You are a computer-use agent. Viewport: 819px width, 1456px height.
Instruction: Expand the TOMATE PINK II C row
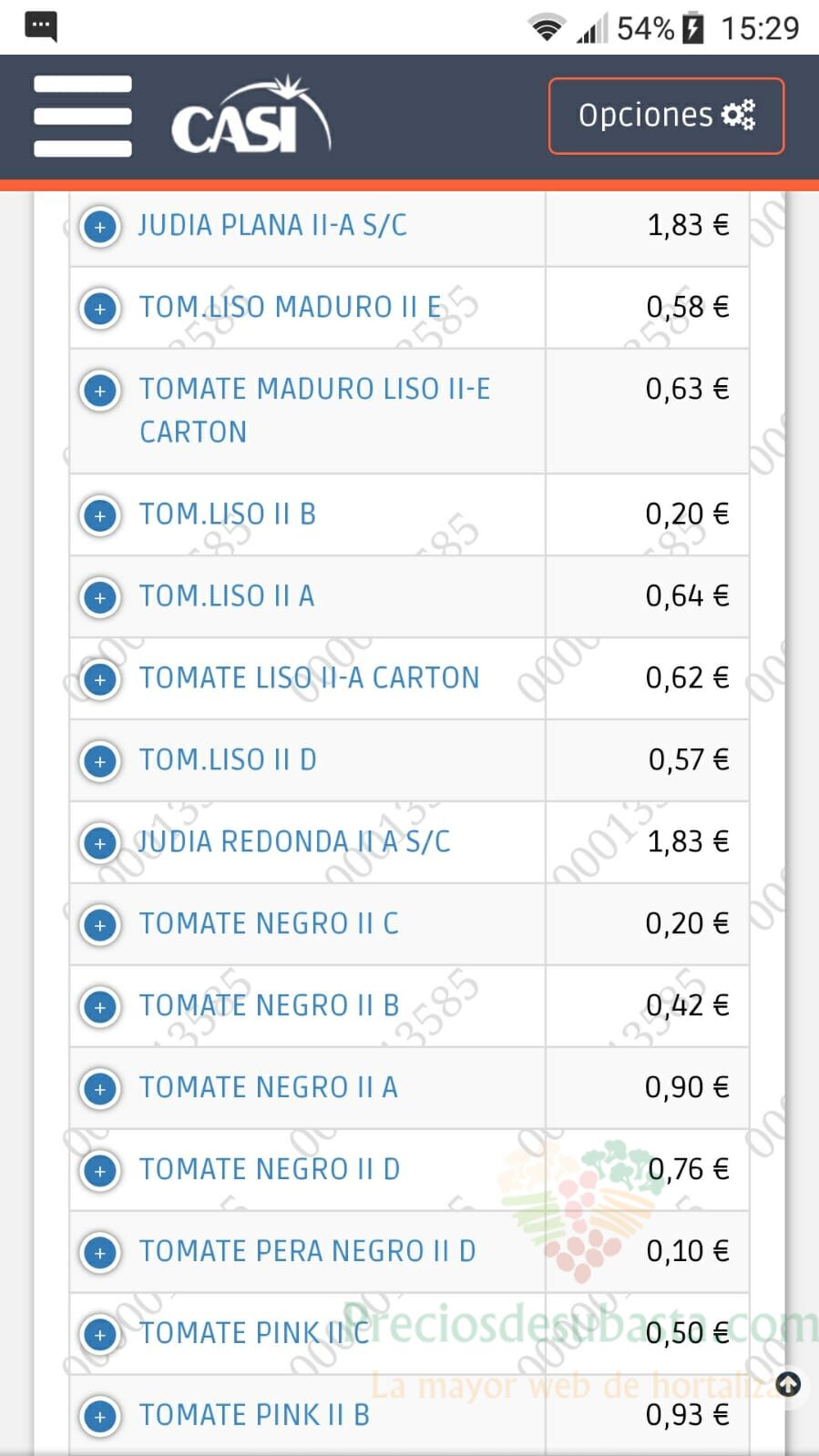click(100, 1335)
